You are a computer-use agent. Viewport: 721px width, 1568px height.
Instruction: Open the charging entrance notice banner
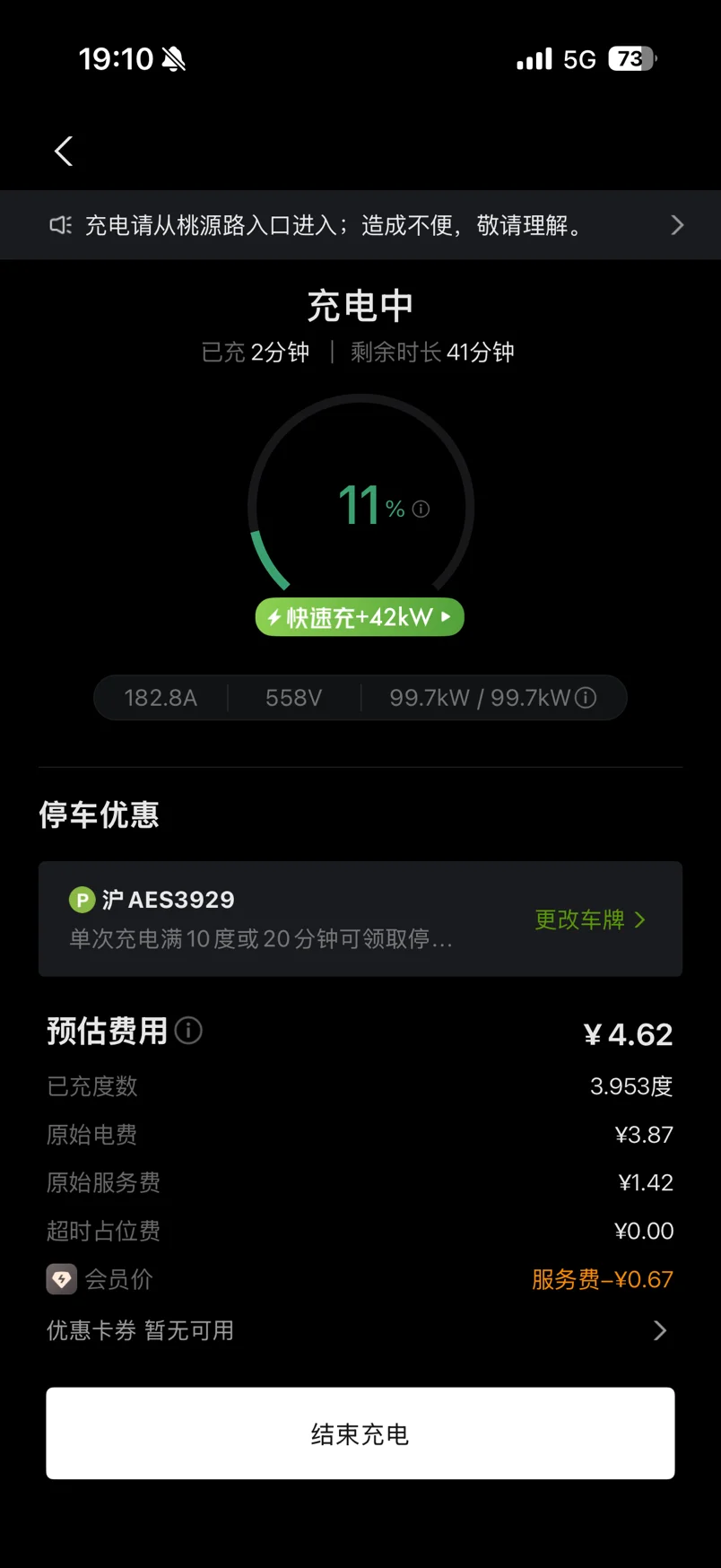point(360,225)
